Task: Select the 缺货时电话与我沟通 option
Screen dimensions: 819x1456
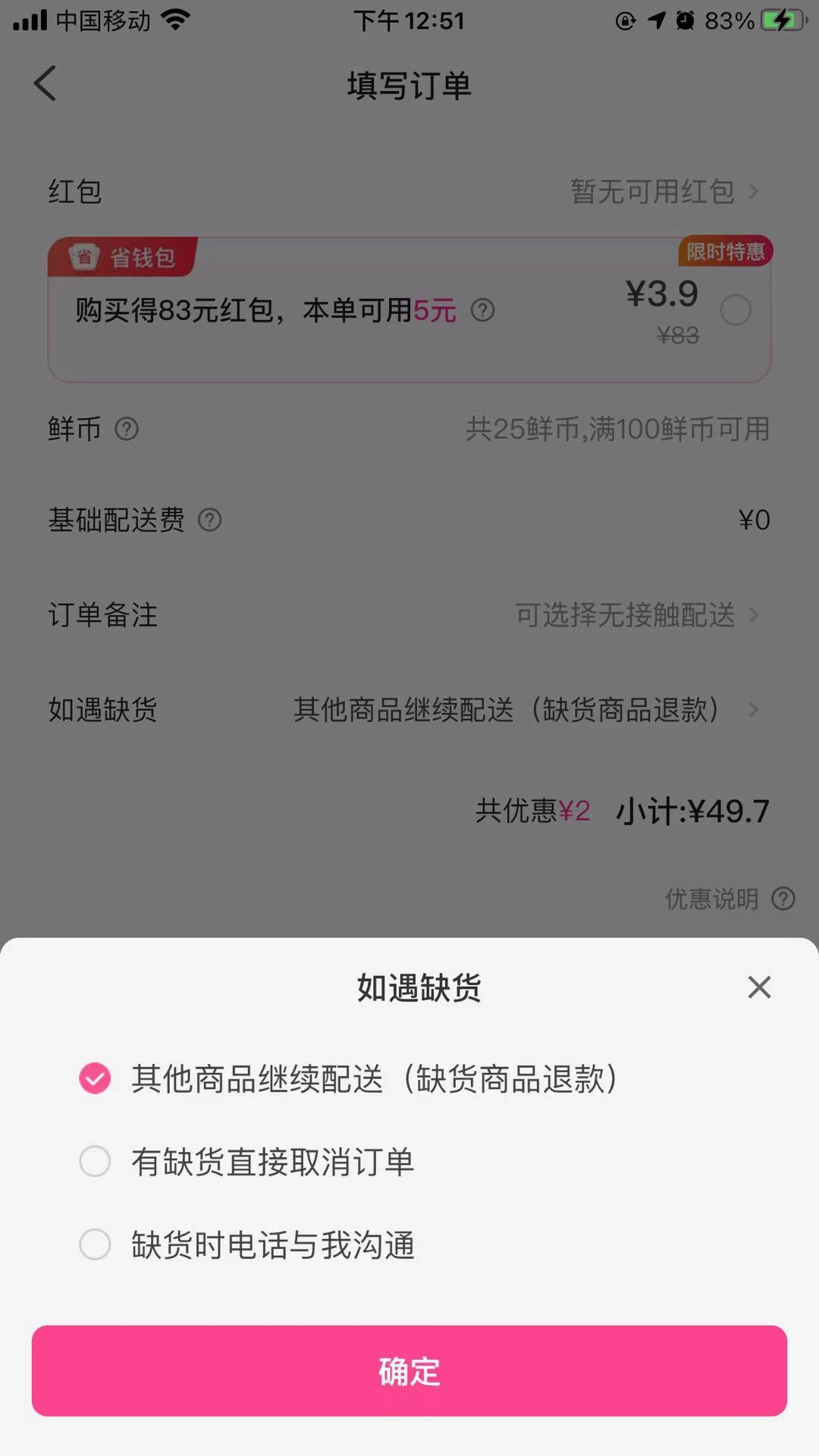Action: point(95,1244)
